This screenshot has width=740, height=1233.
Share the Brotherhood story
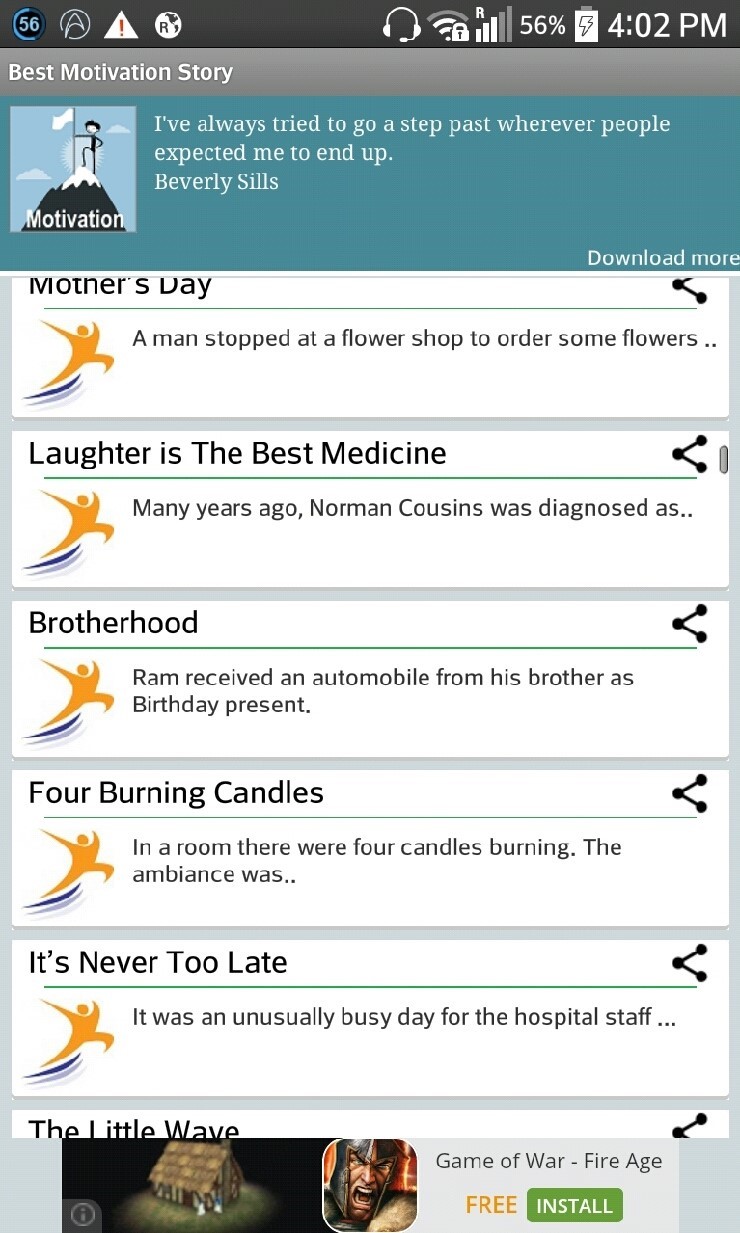click(690, 624)
